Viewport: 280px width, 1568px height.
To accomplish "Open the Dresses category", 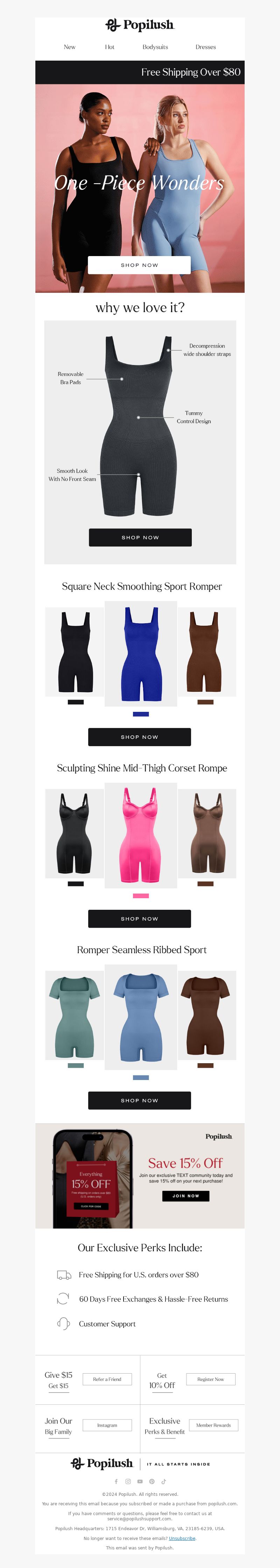I will pyautogui.click(x=206, y=47).
